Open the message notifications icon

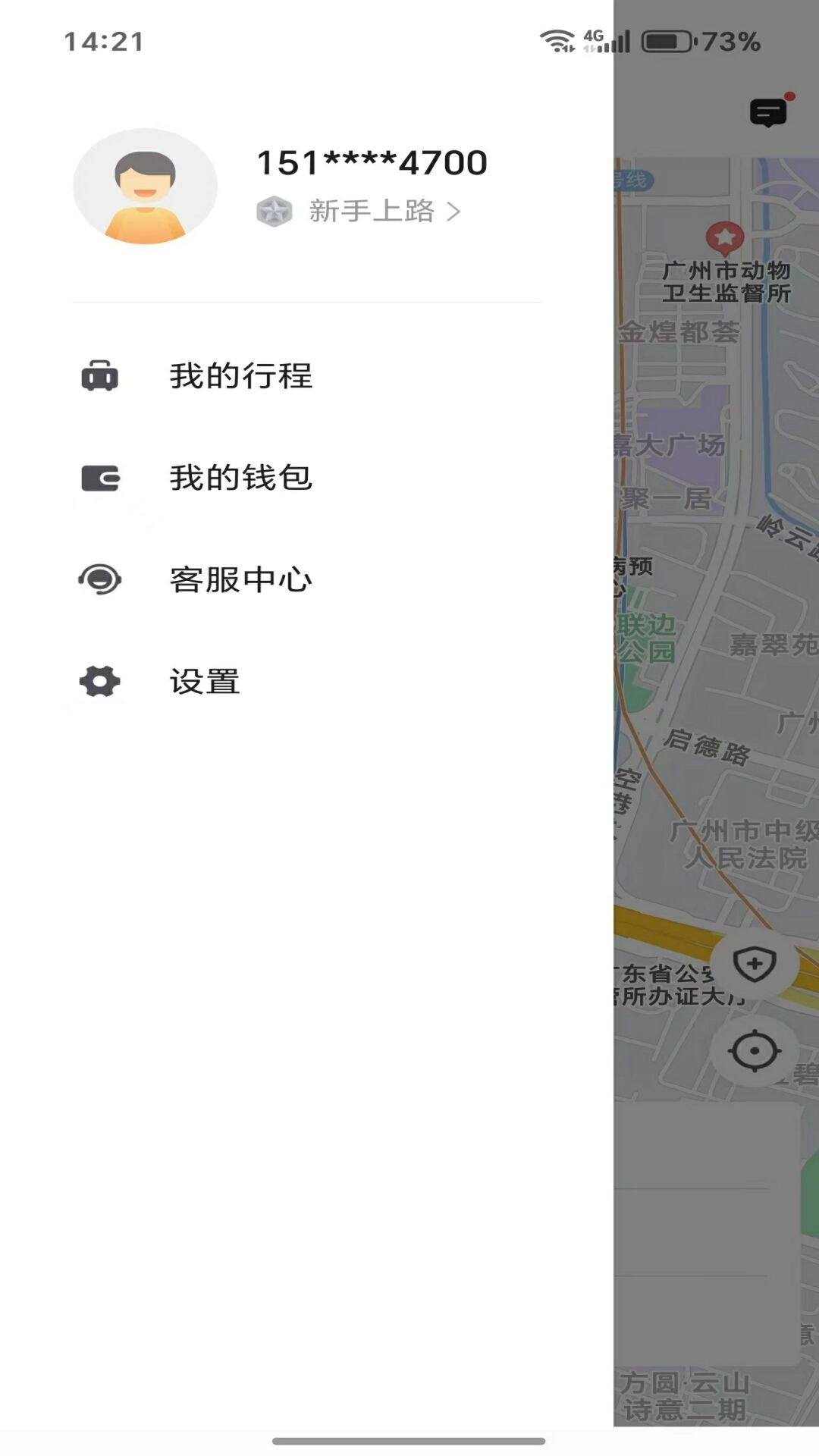click(769, 111)
